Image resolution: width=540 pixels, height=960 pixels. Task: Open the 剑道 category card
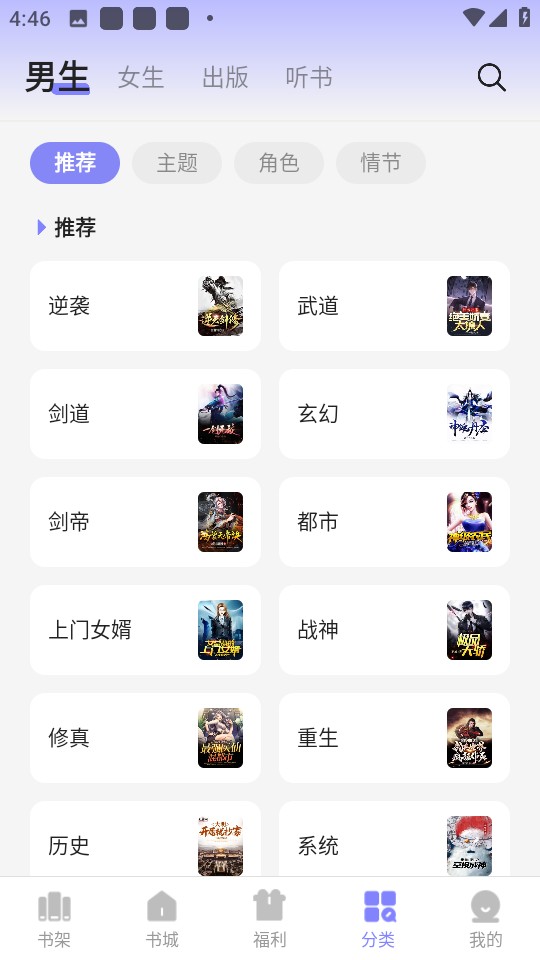coord(145,414)
